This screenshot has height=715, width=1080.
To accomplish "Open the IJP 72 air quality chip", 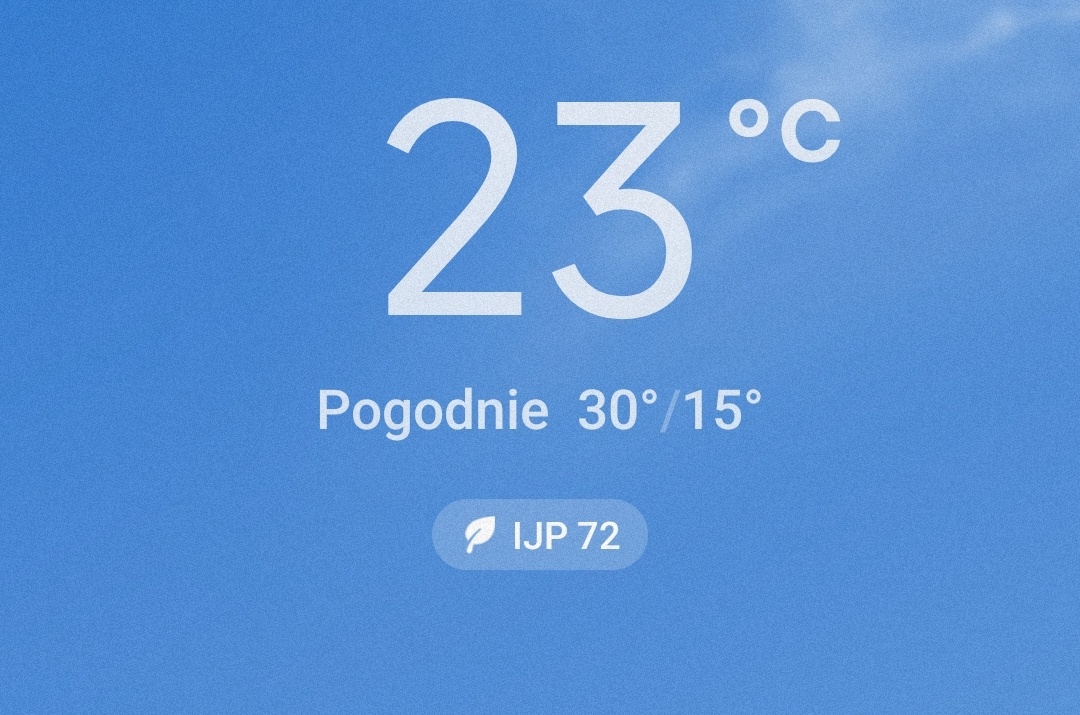I will pyautogui.click(x=540, y=536).
